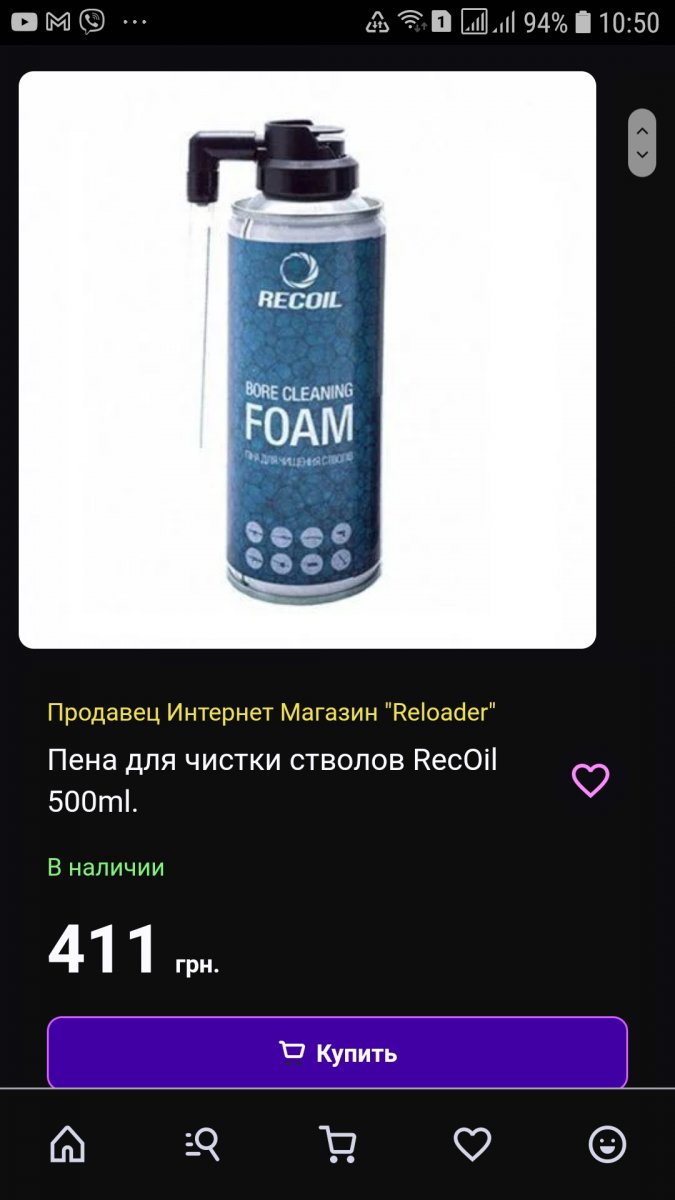Viewport: 675px width, 1200px height.
Task: Open the catalog search tab
Action: [202, 1144]
